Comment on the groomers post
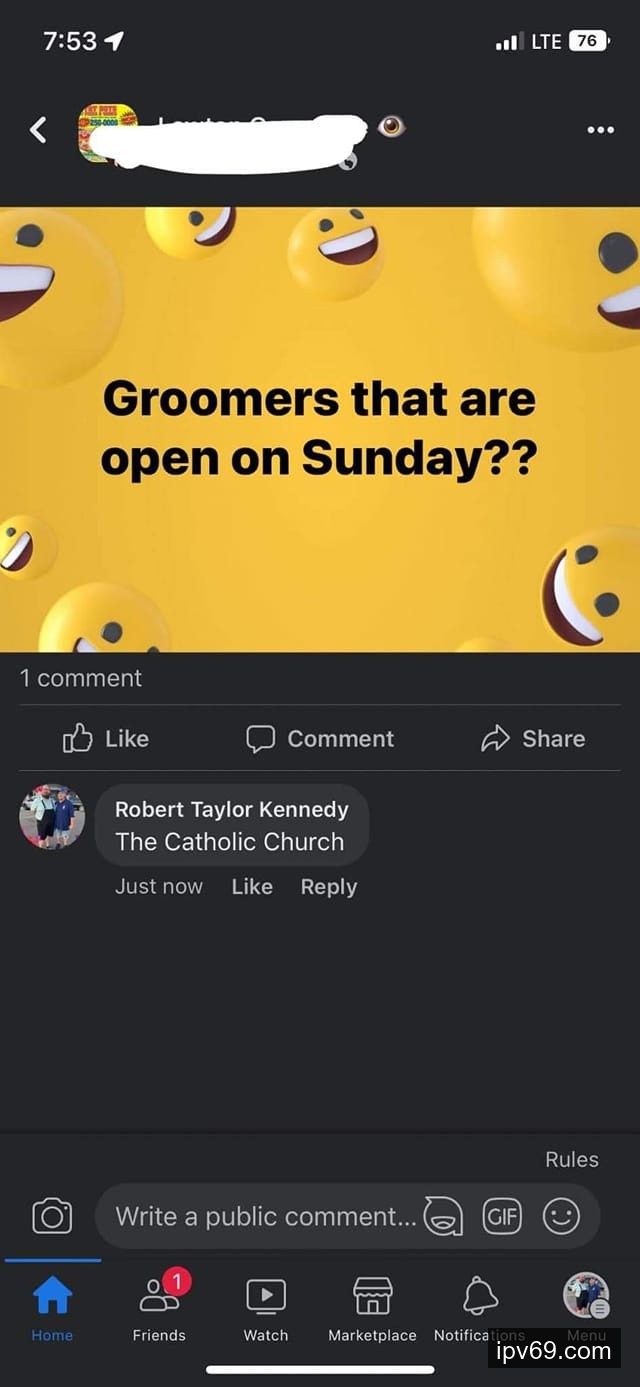640x1387 pixels. [x=320, y=739]
